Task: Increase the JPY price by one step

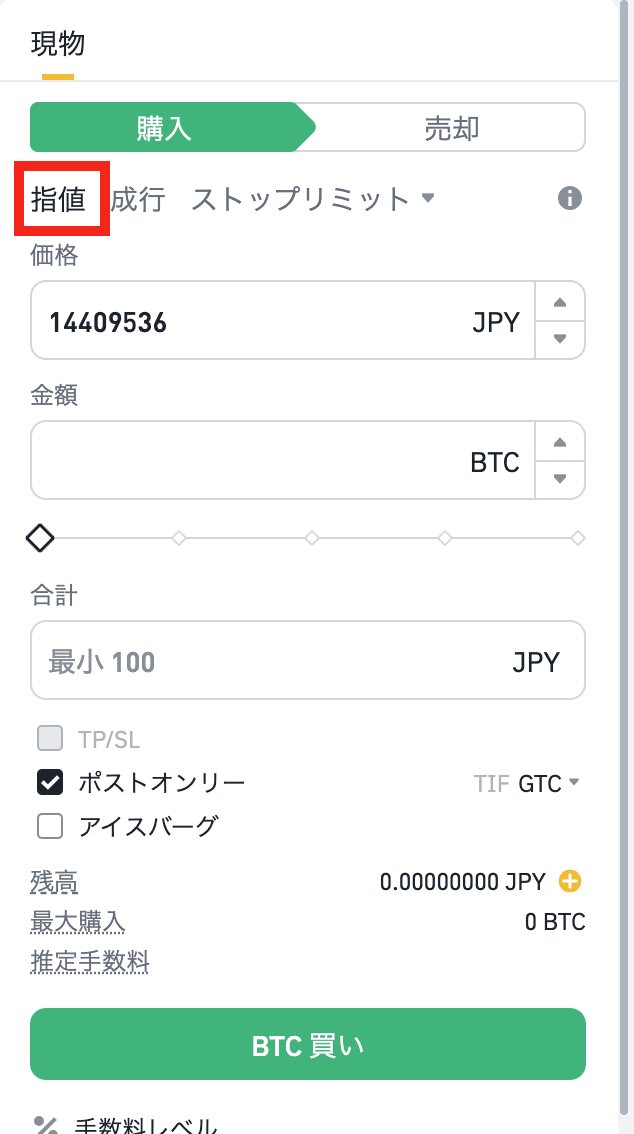Action: pyautogui.click(x=560, y=303)
